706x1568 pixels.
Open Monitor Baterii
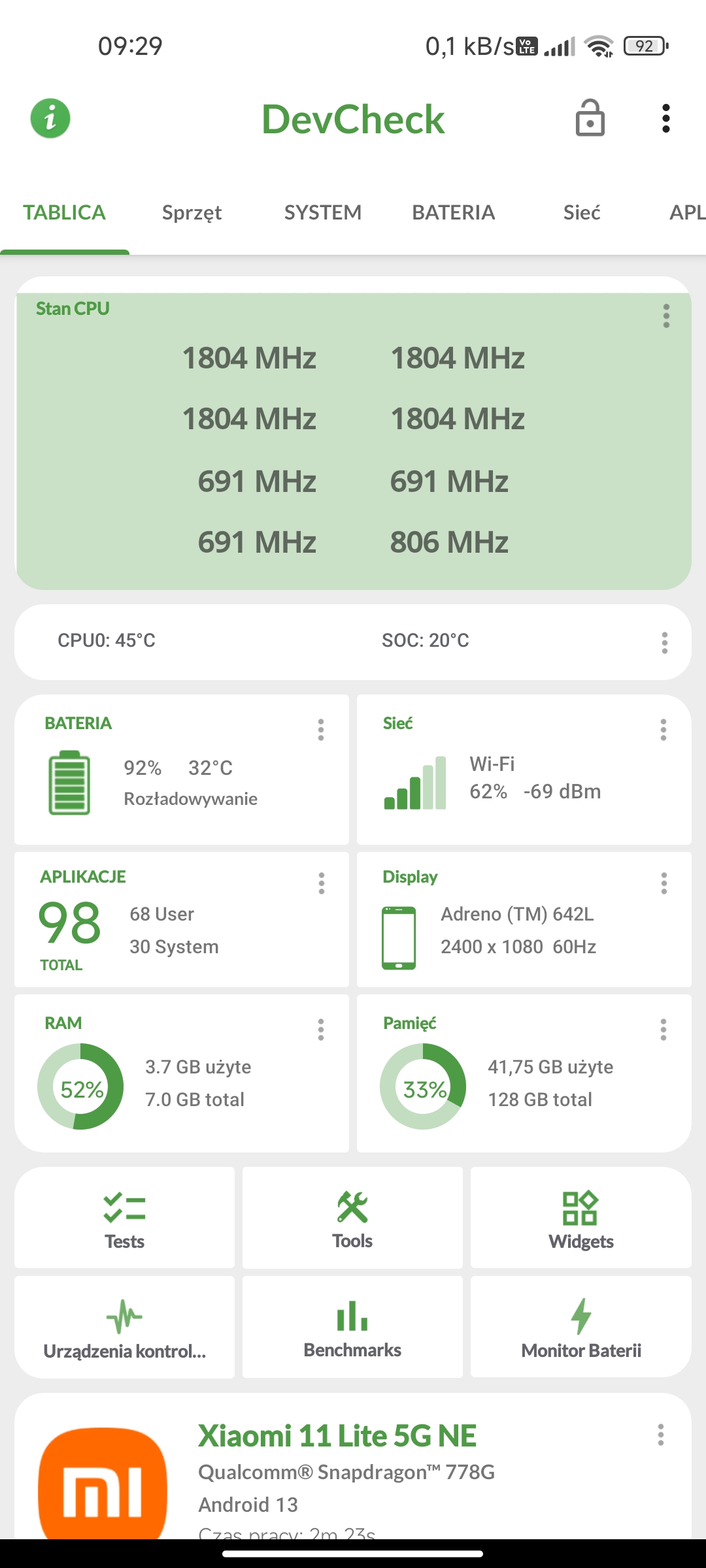point(580,1328)
